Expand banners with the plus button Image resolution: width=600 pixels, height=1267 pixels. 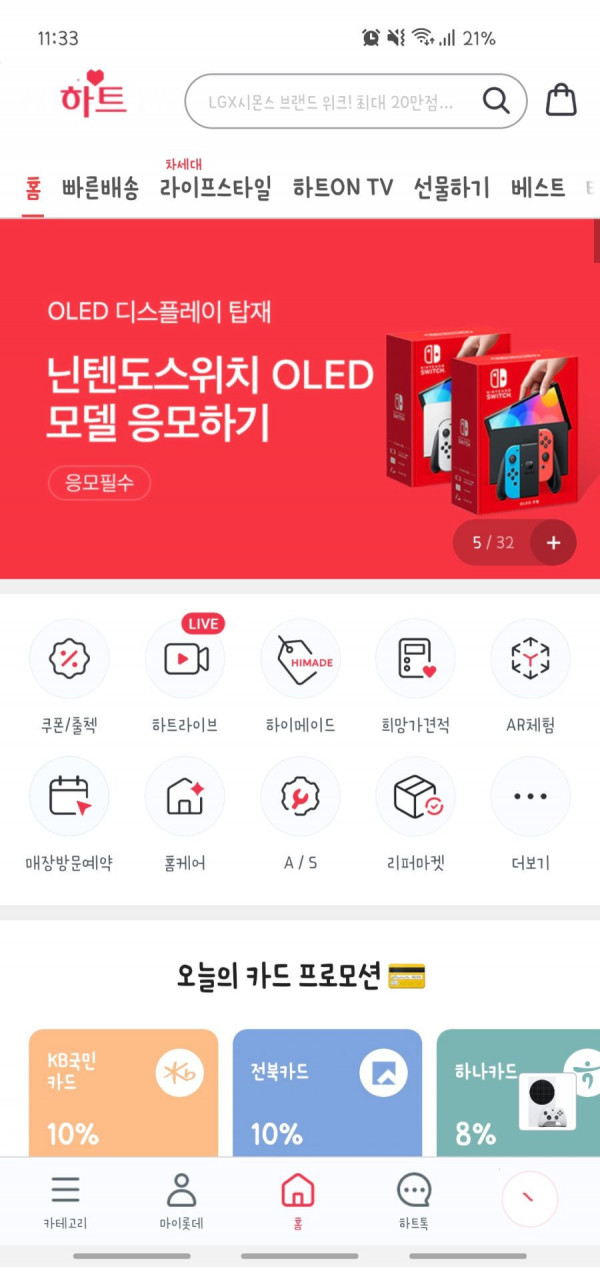click(x=553, y=542)
